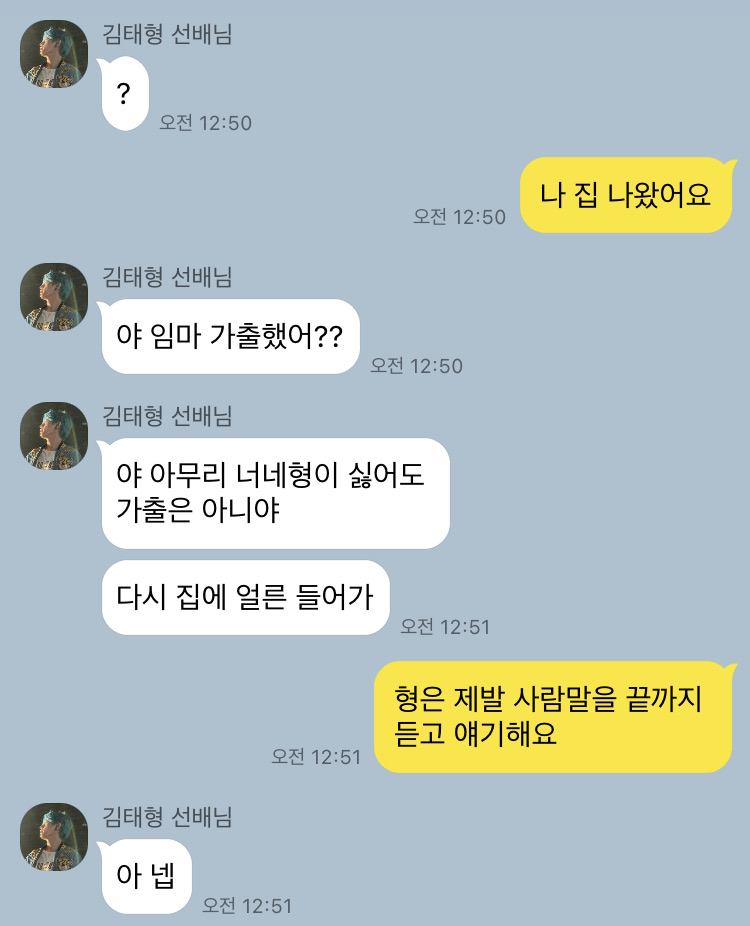Open the profile picture beside "아 넵"
This screenshot has height=926, width=750.
(54, 836)
